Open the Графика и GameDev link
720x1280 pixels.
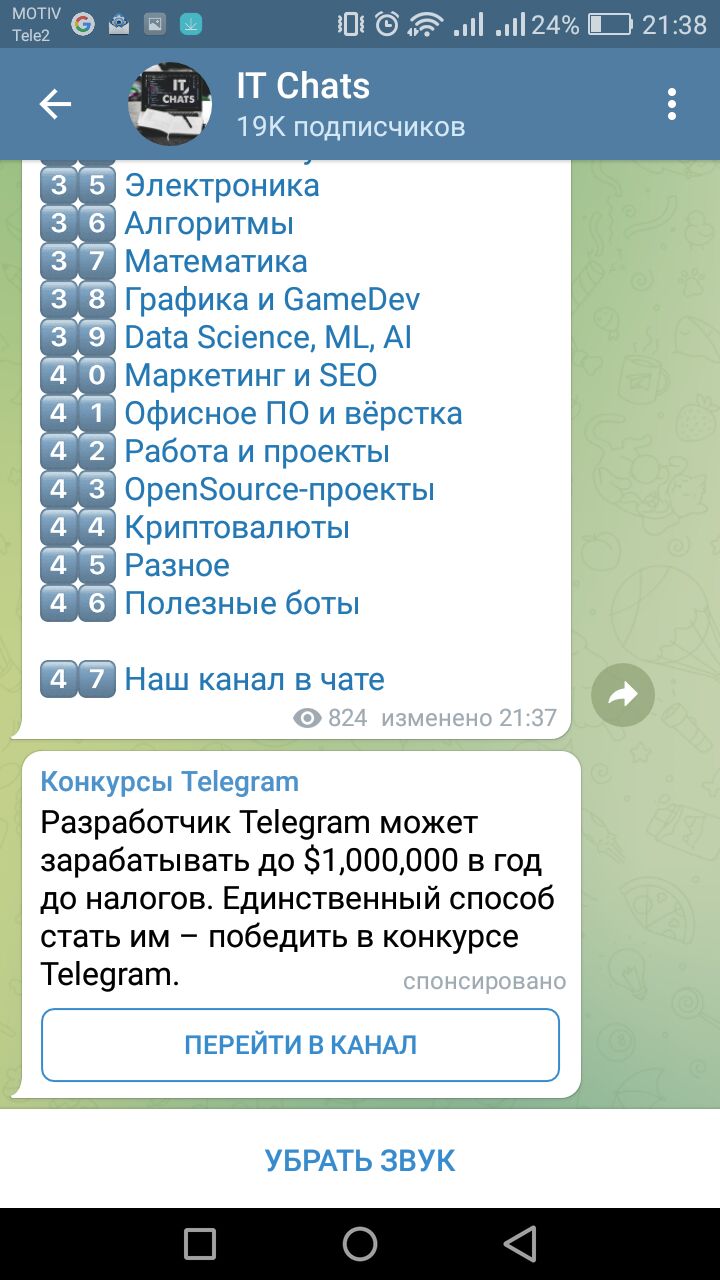click(271, 299)
